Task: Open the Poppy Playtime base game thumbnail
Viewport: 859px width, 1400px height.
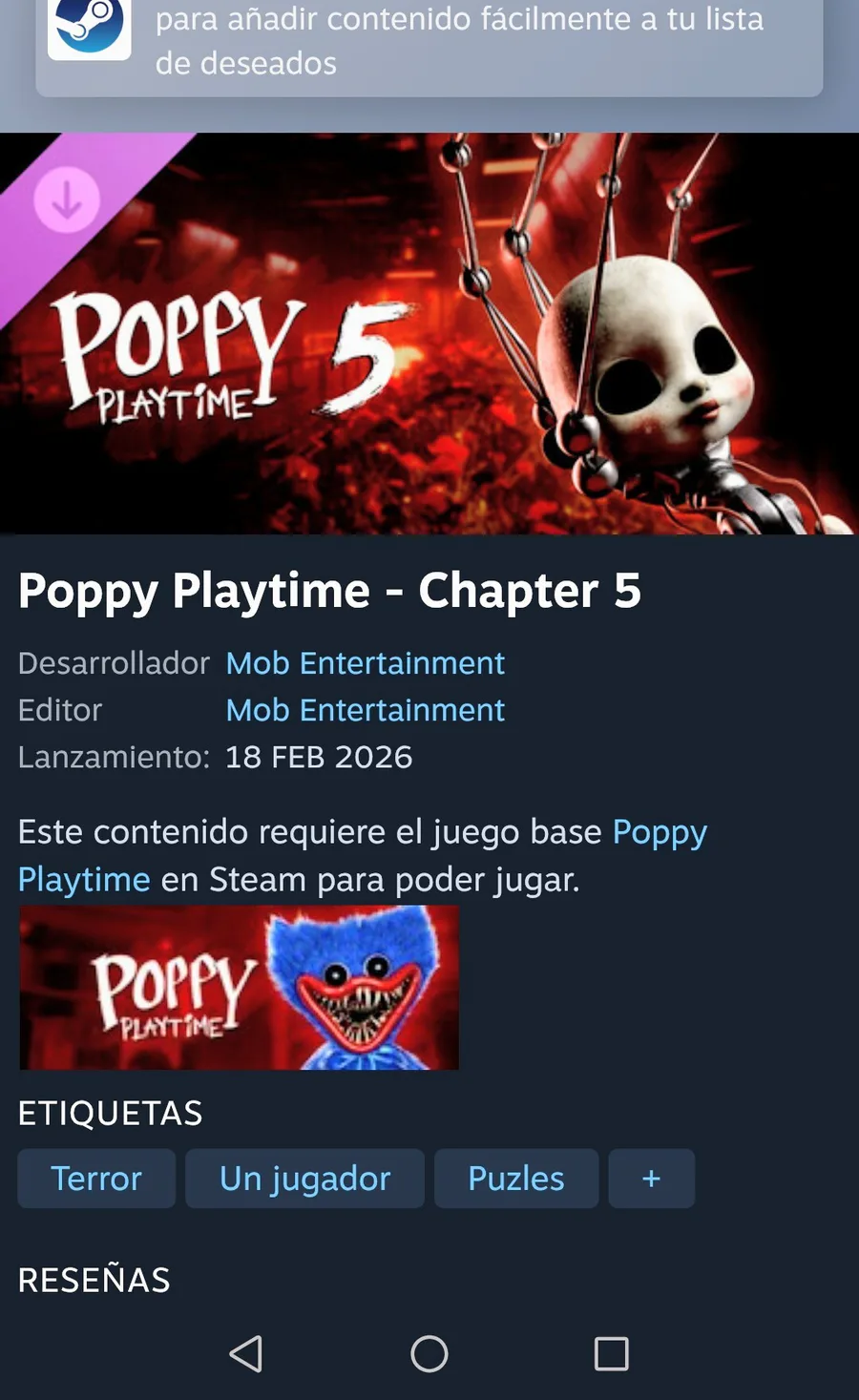Action: (239, 988)
